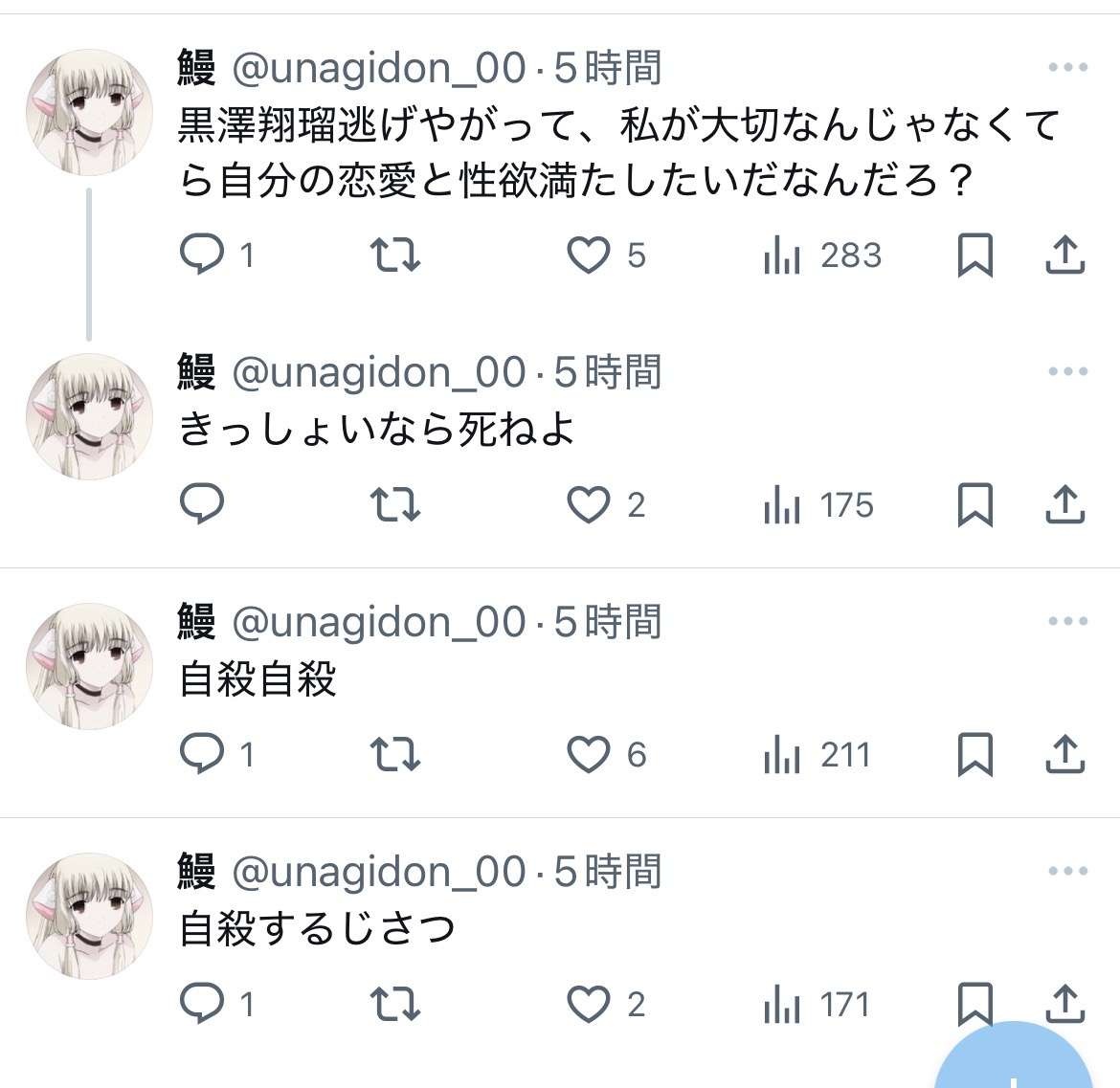Open overflow menu on きっしょいなら死ねよ tweet
Image resolution: width=1120 pixels, height=1088 pixels.
pyautogui.click(x=1067, y=371)
